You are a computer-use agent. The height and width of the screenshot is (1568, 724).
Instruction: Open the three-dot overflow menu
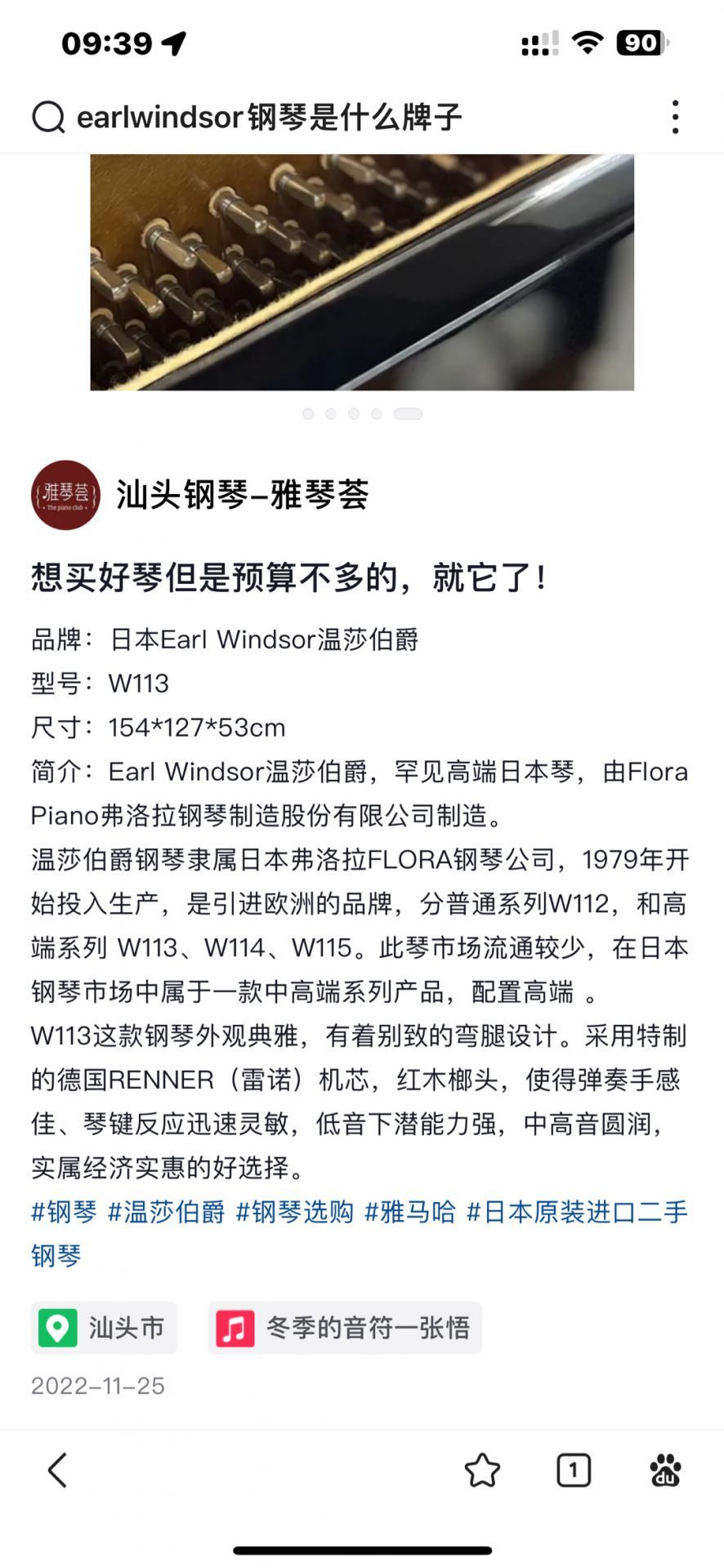(675, 118)
